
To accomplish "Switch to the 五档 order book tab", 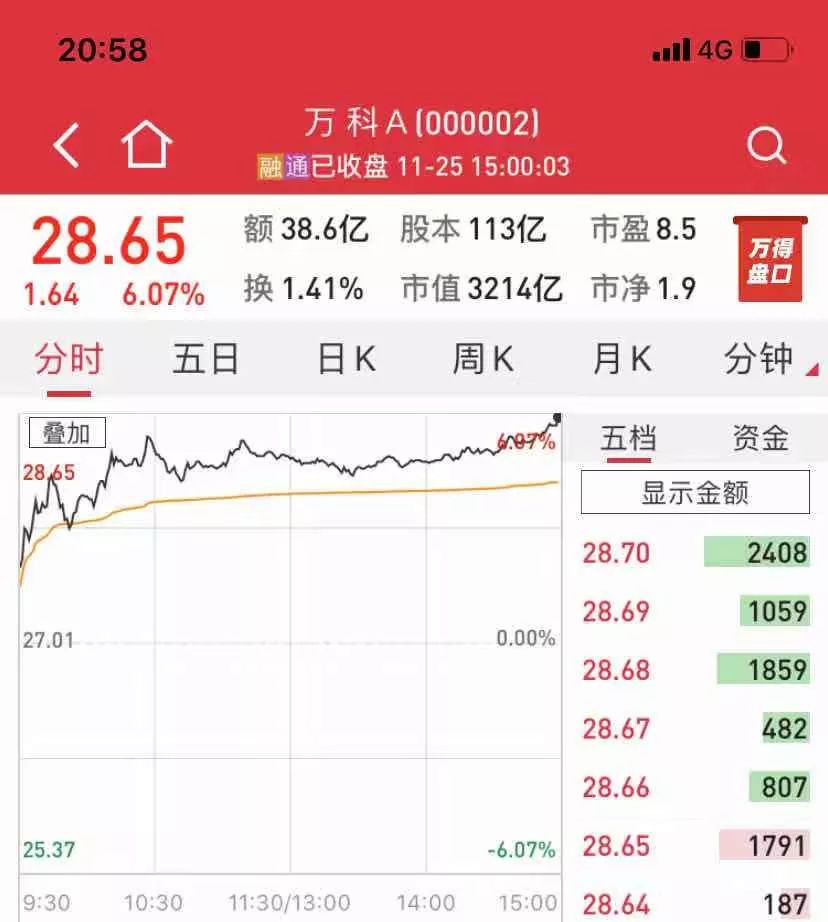I will tap(628, 439).
